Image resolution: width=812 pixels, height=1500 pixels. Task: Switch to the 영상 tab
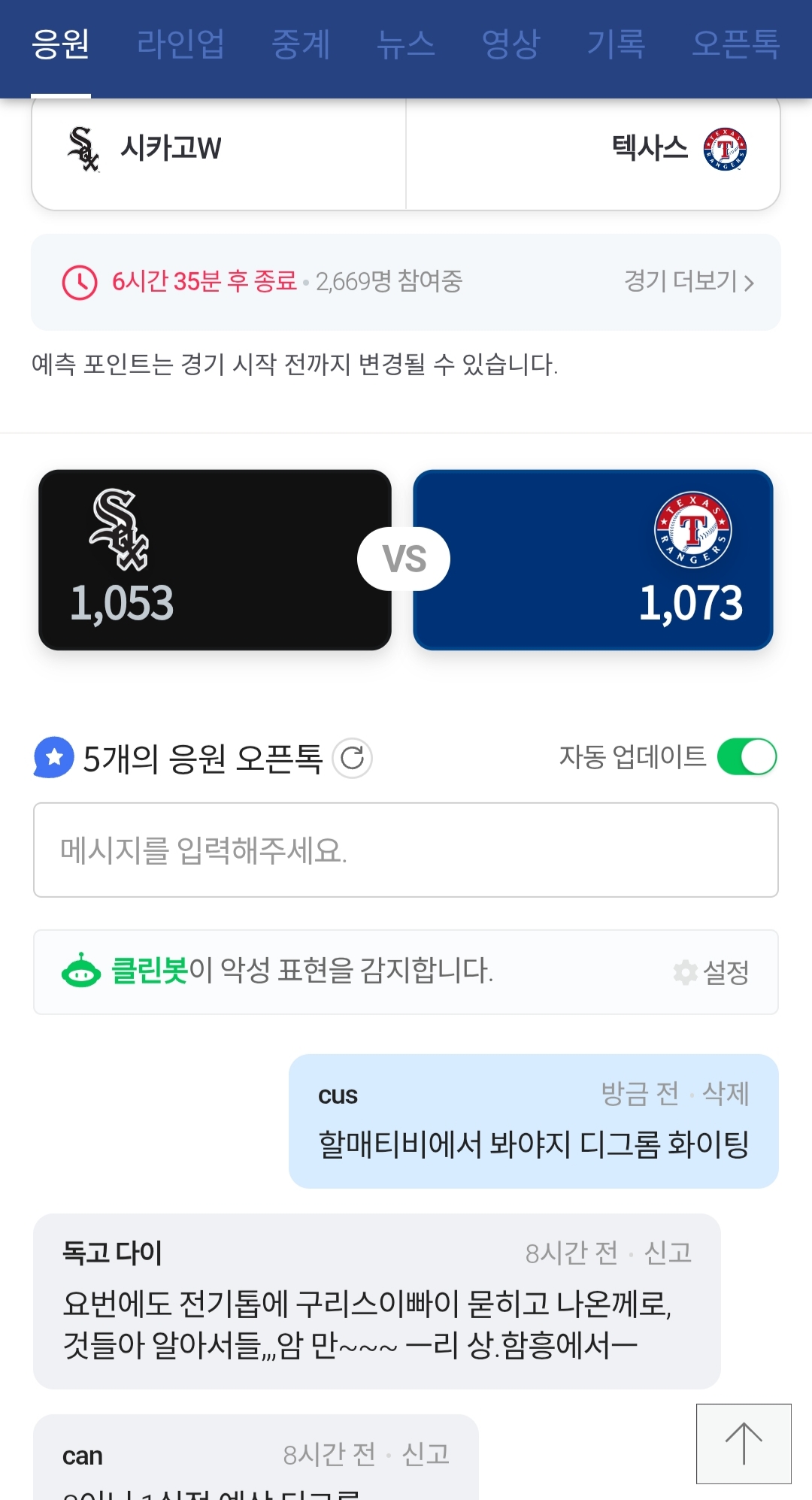coord(511,44)
